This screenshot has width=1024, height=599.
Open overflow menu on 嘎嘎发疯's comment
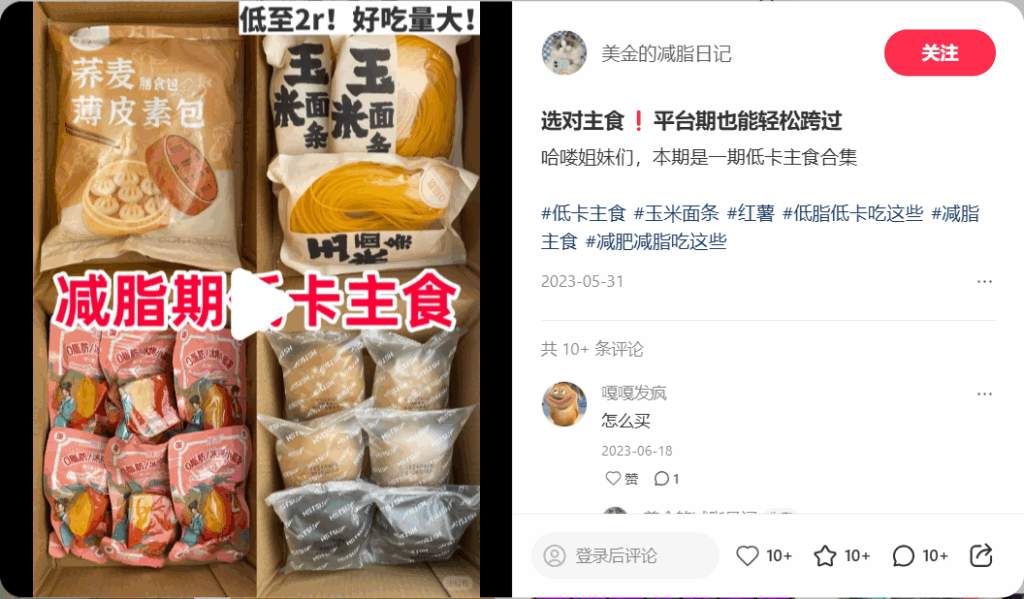pyautogui.click(x=985, y=394)
